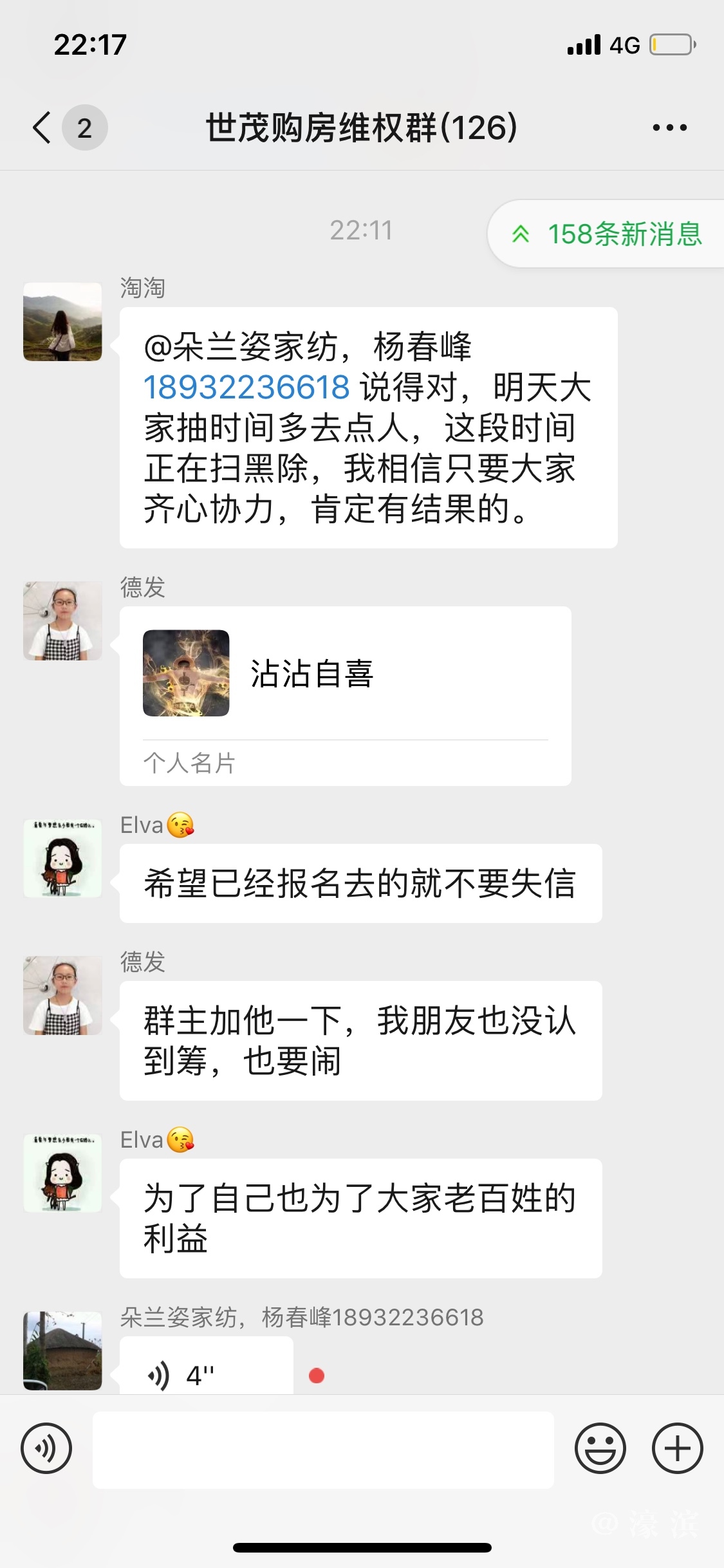Open Elva's avatar above 希望已经报名 message
The width and height of the screenshot is (724, 1568).
click(x=62, y=859)
